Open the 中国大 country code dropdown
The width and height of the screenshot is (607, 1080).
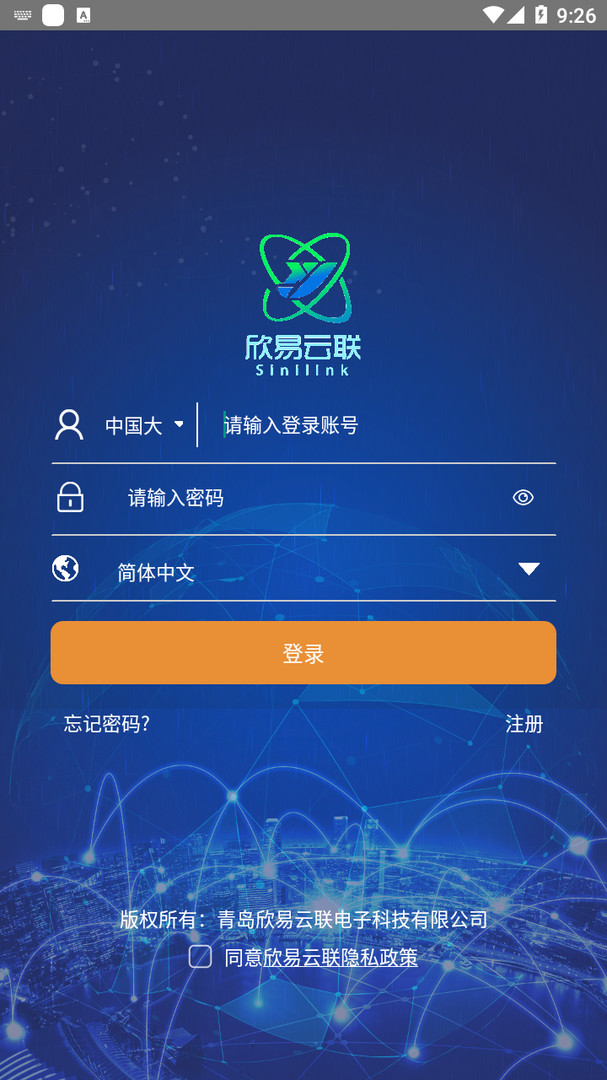(145, 425)
